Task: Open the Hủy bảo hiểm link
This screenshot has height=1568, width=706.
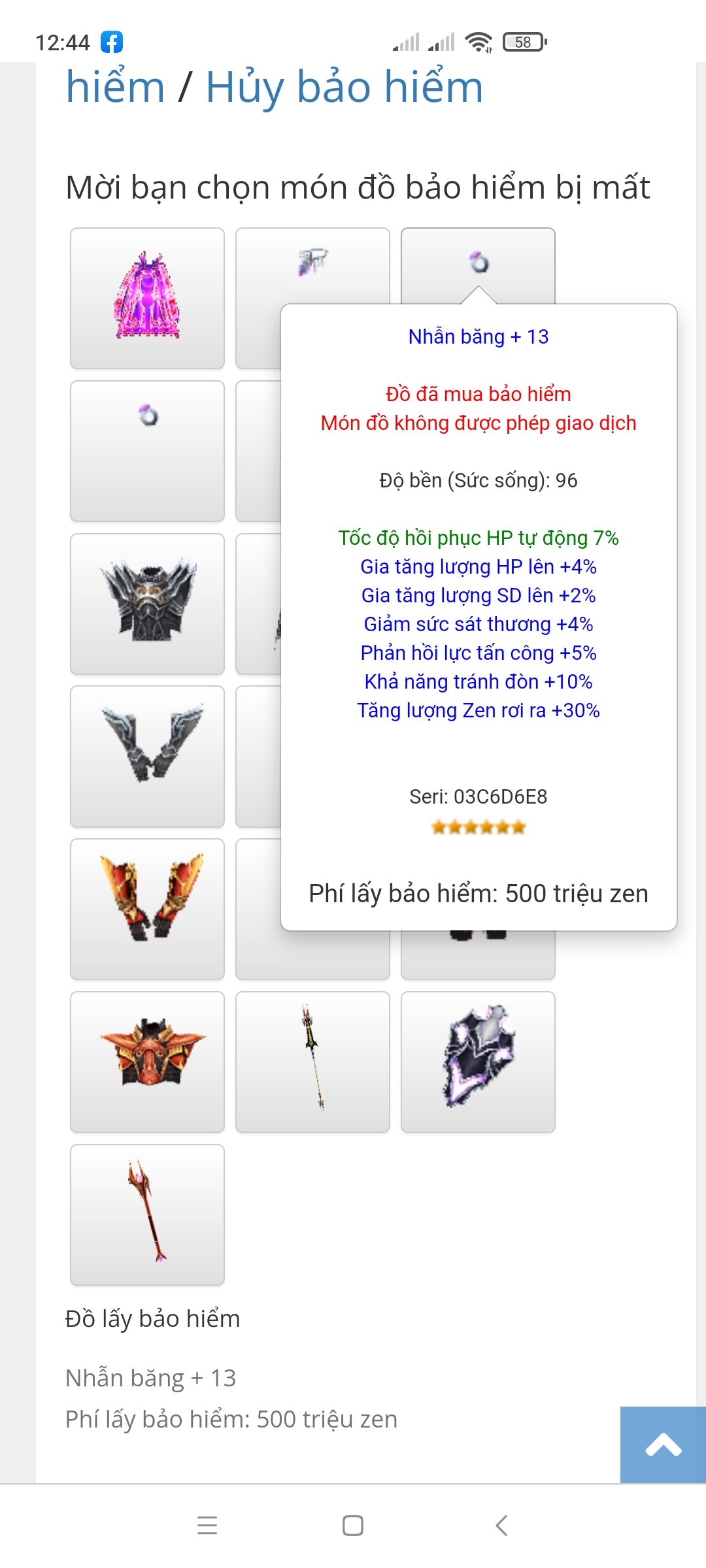Action: (x=344, y=87)
